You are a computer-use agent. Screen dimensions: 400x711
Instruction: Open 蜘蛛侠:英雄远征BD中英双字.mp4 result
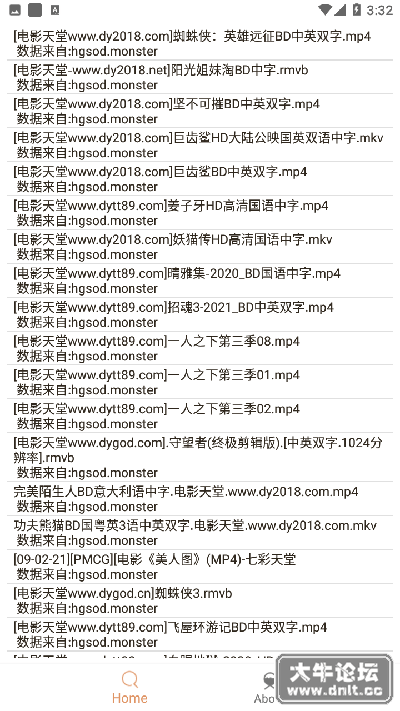[200, 44]
